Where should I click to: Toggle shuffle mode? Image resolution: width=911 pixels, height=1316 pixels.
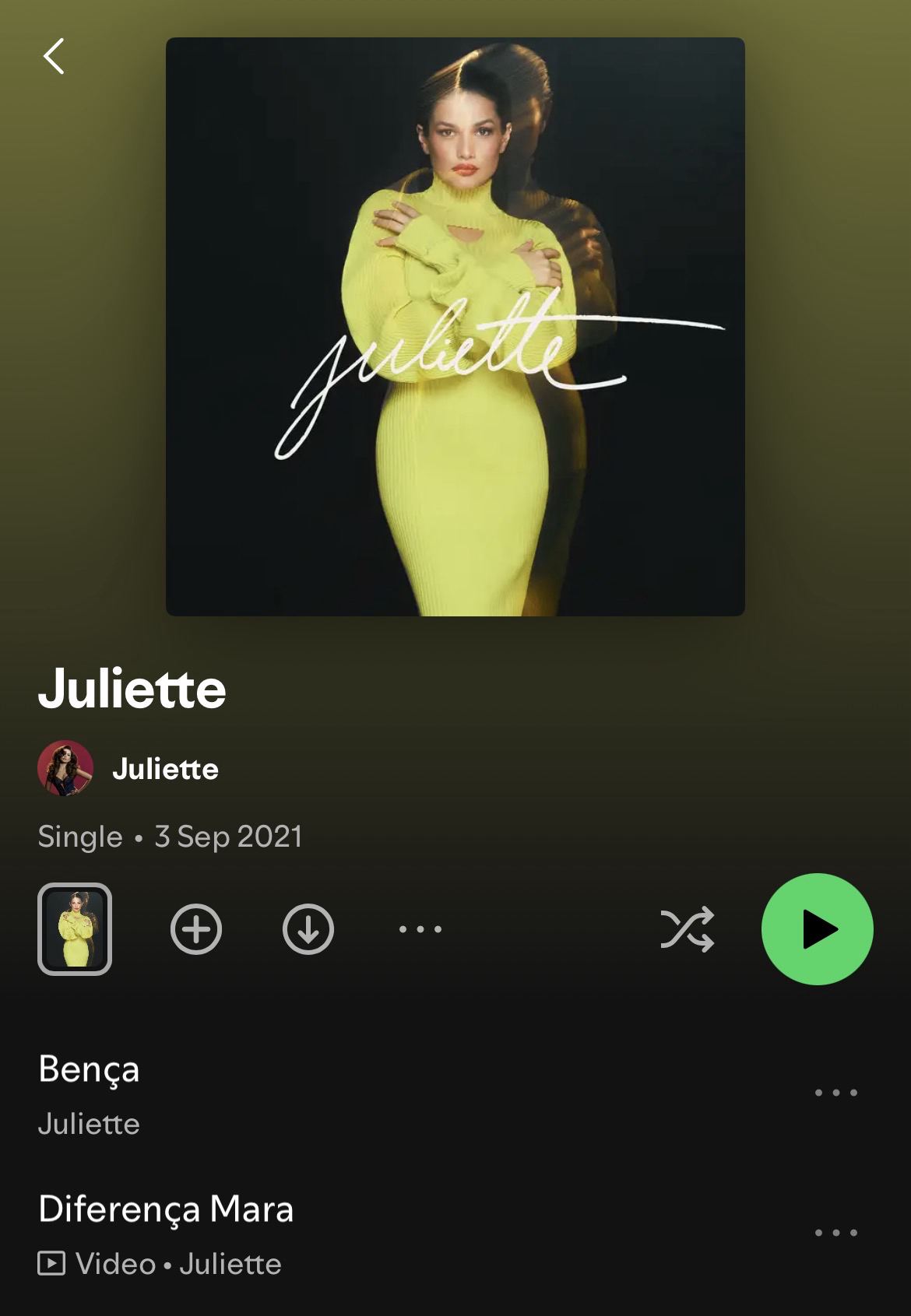687,928
